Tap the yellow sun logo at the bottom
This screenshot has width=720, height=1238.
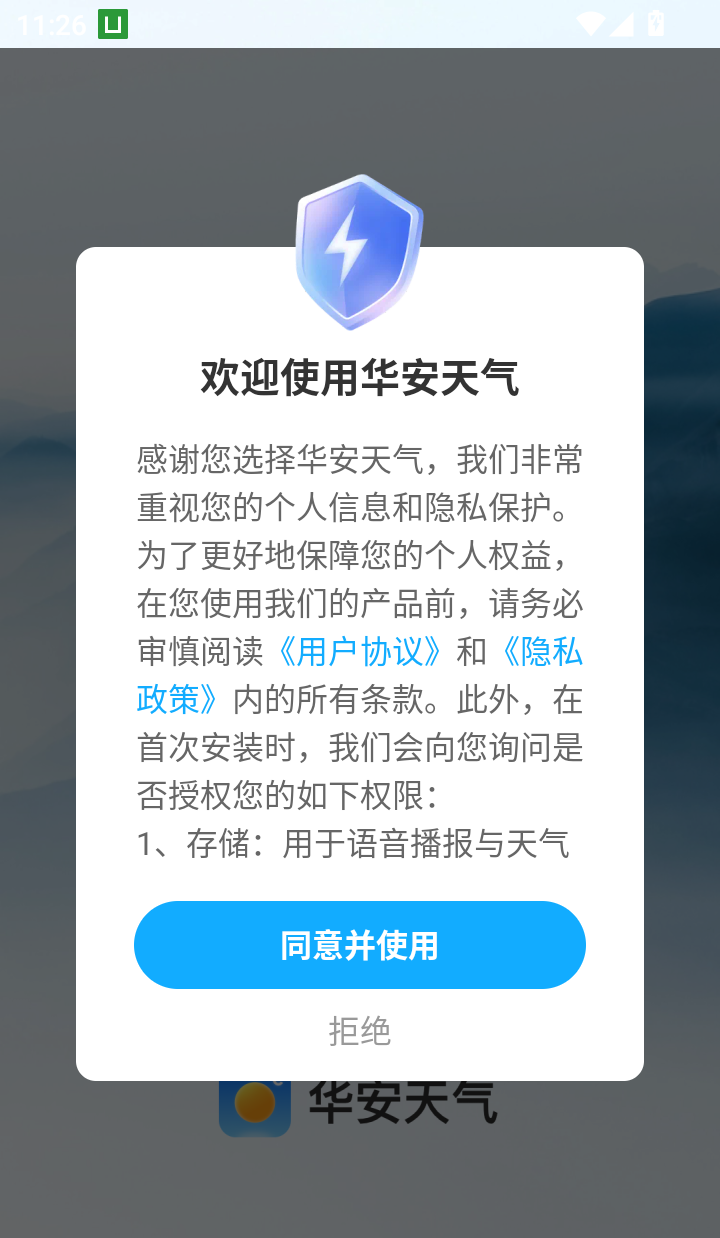pyautogui.click(x=253, y=1103)
